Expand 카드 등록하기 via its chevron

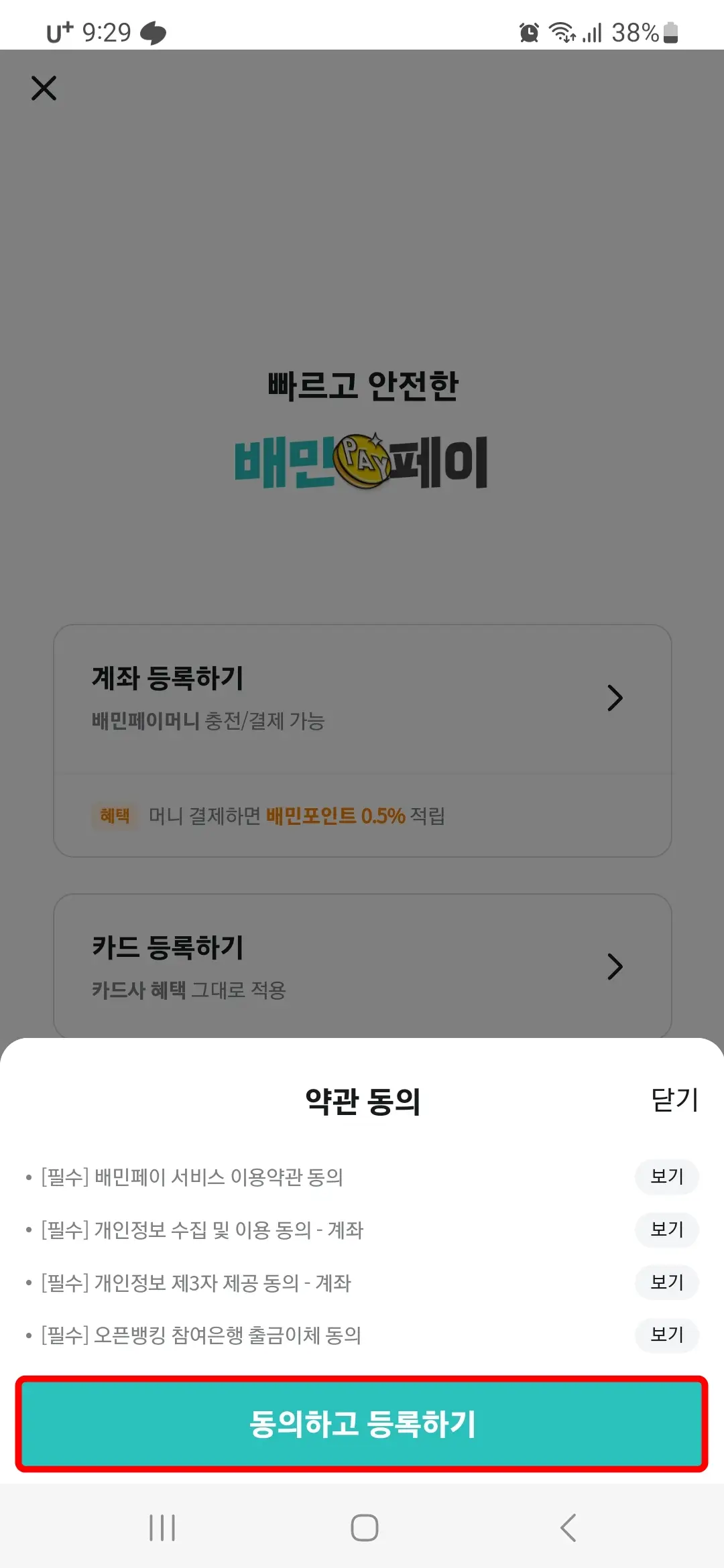coord(614,966)
